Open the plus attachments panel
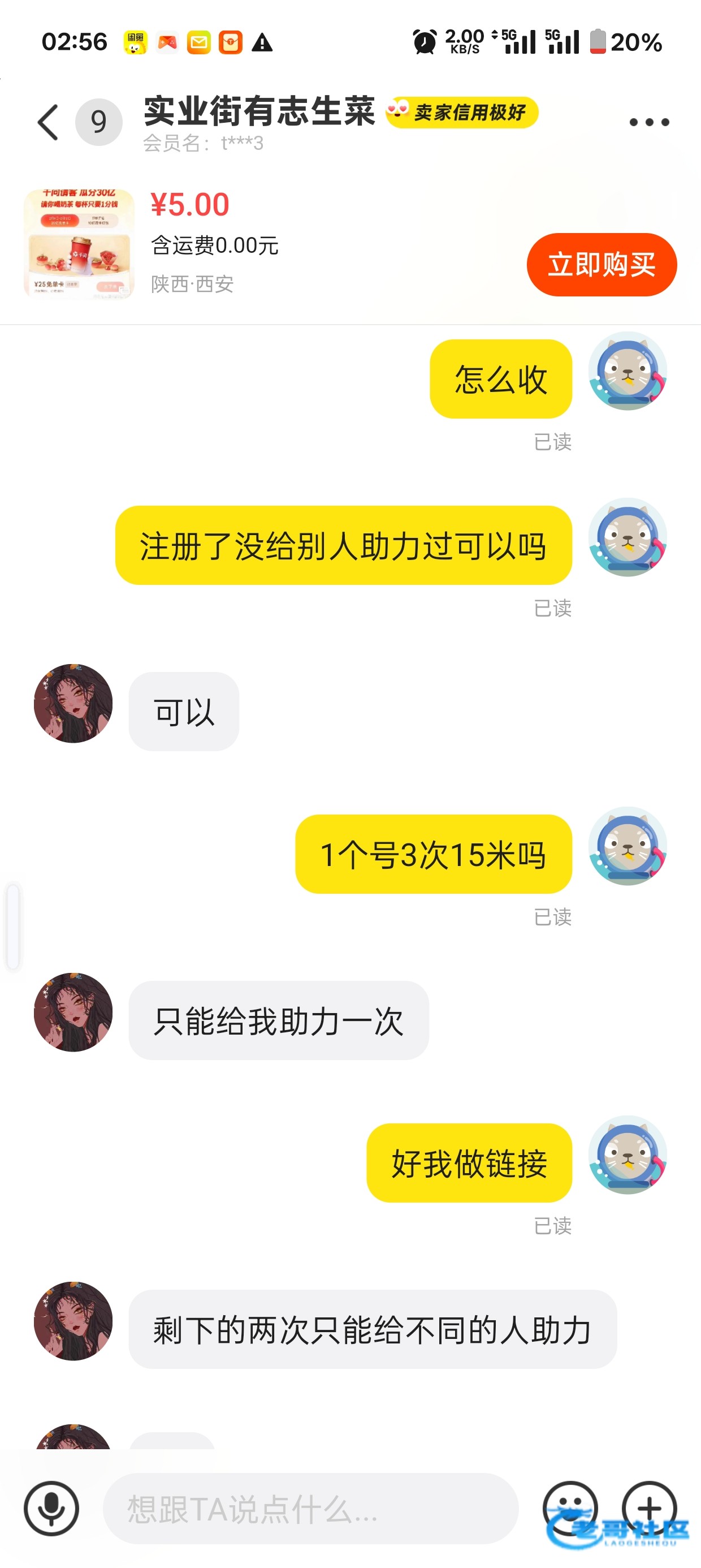701x1568 pixels. (648, 1507)
